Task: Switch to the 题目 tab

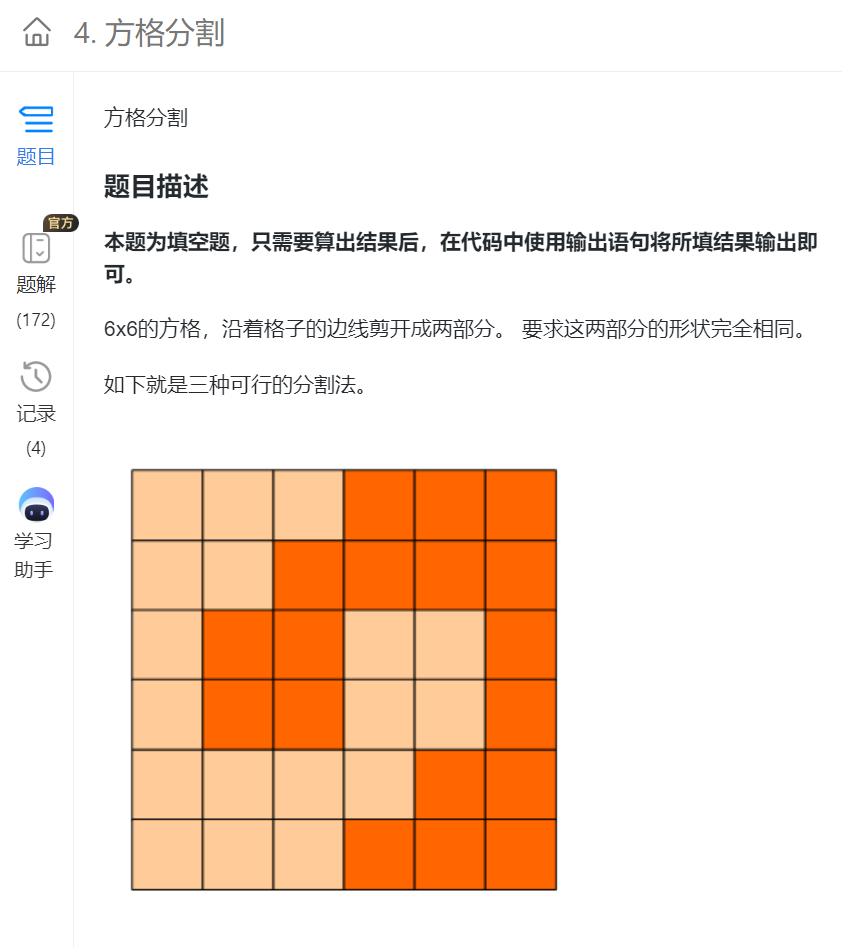Action: click(x=36, y=135)
